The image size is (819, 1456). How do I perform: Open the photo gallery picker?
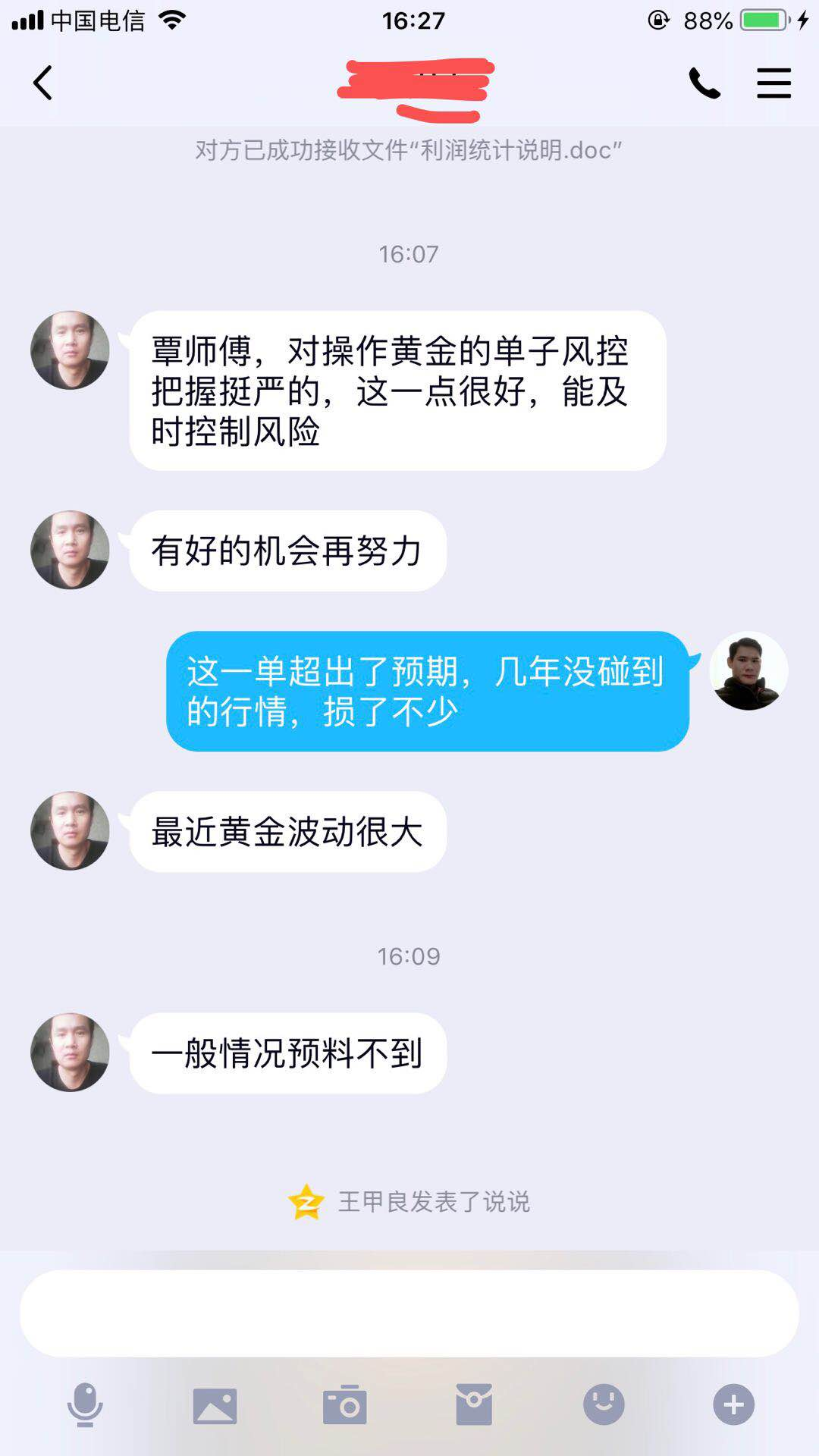pos(215,1405)
